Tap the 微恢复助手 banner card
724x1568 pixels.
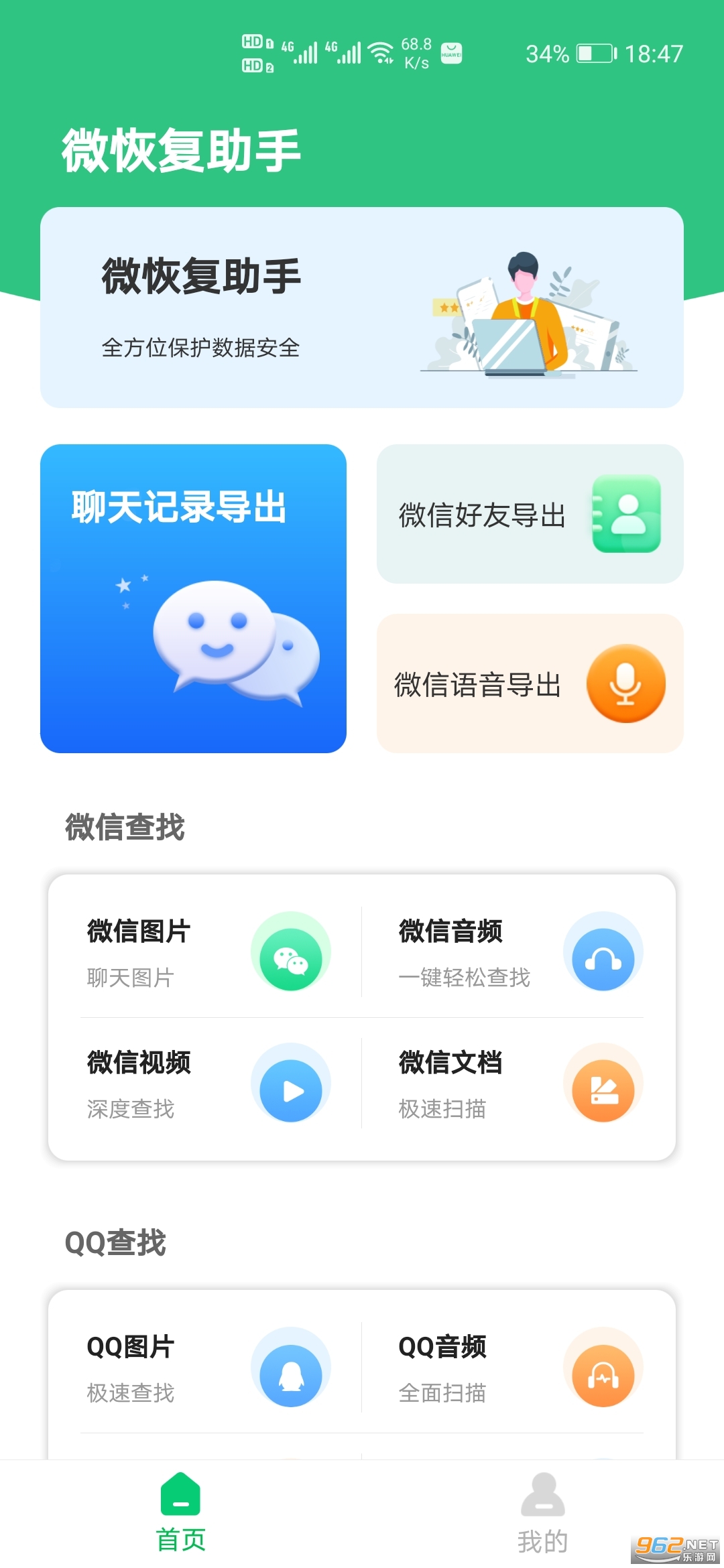pos(362,308)
